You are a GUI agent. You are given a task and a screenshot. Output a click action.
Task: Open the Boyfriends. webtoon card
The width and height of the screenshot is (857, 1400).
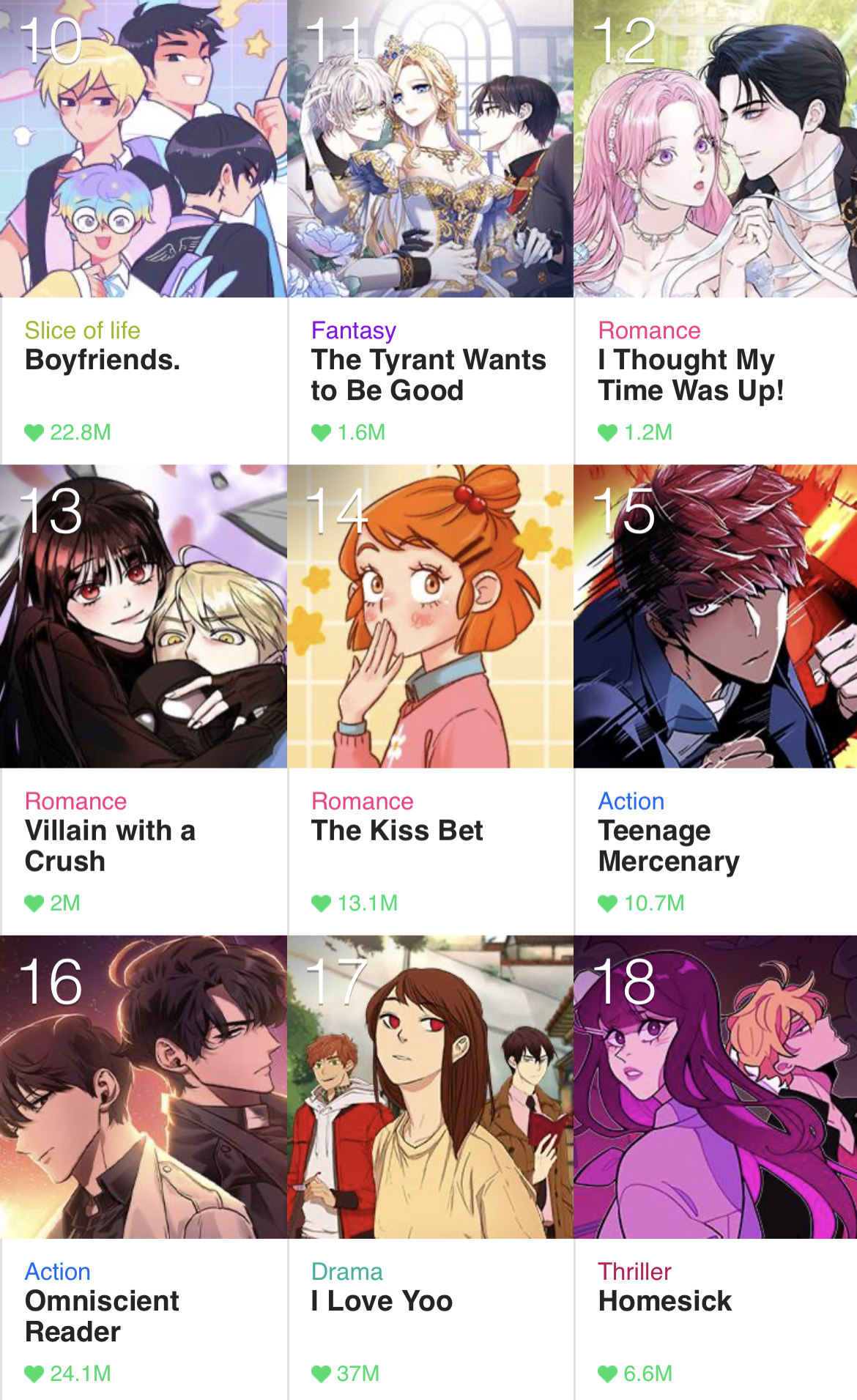(144, 232)
